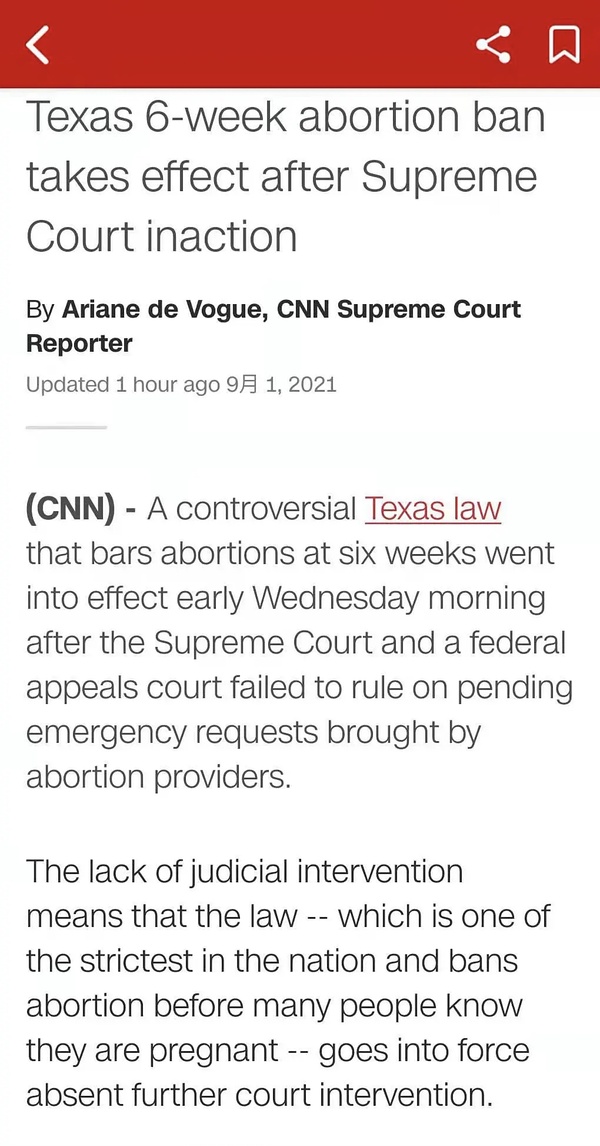Share this CNN article

point(493,45)
